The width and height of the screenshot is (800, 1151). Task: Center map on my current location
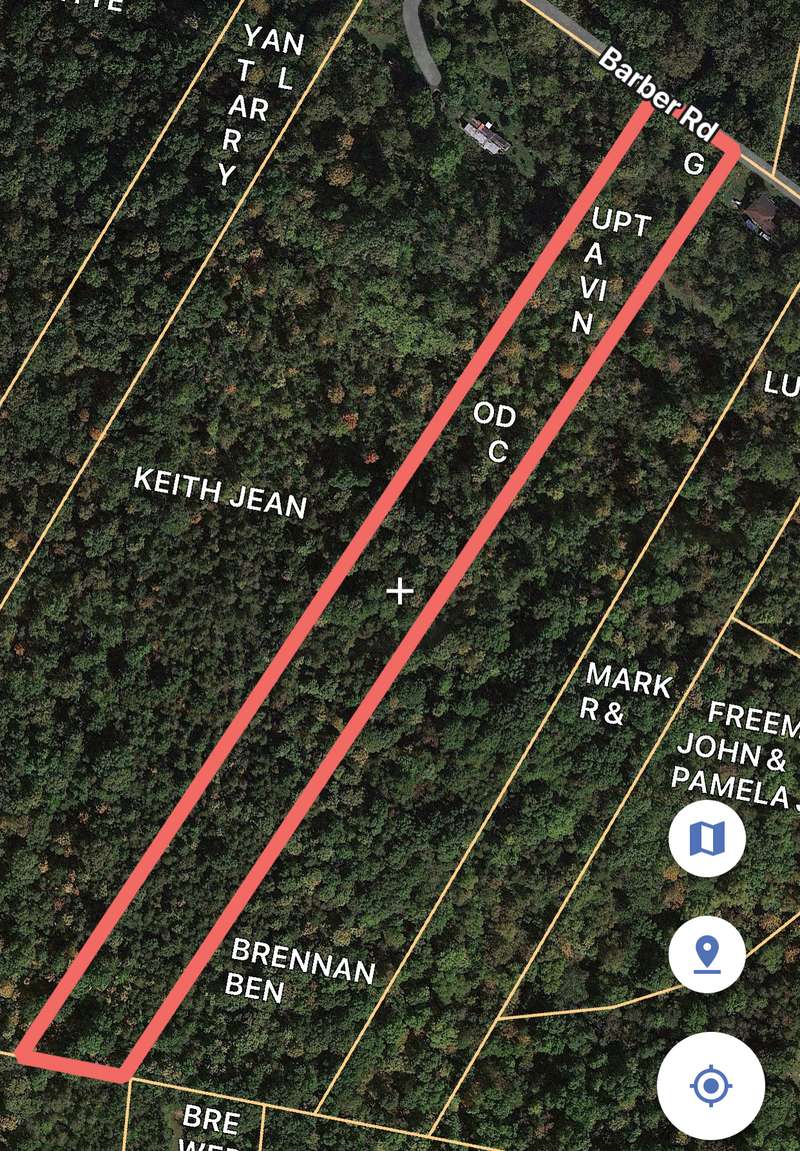coord(711,1085)
